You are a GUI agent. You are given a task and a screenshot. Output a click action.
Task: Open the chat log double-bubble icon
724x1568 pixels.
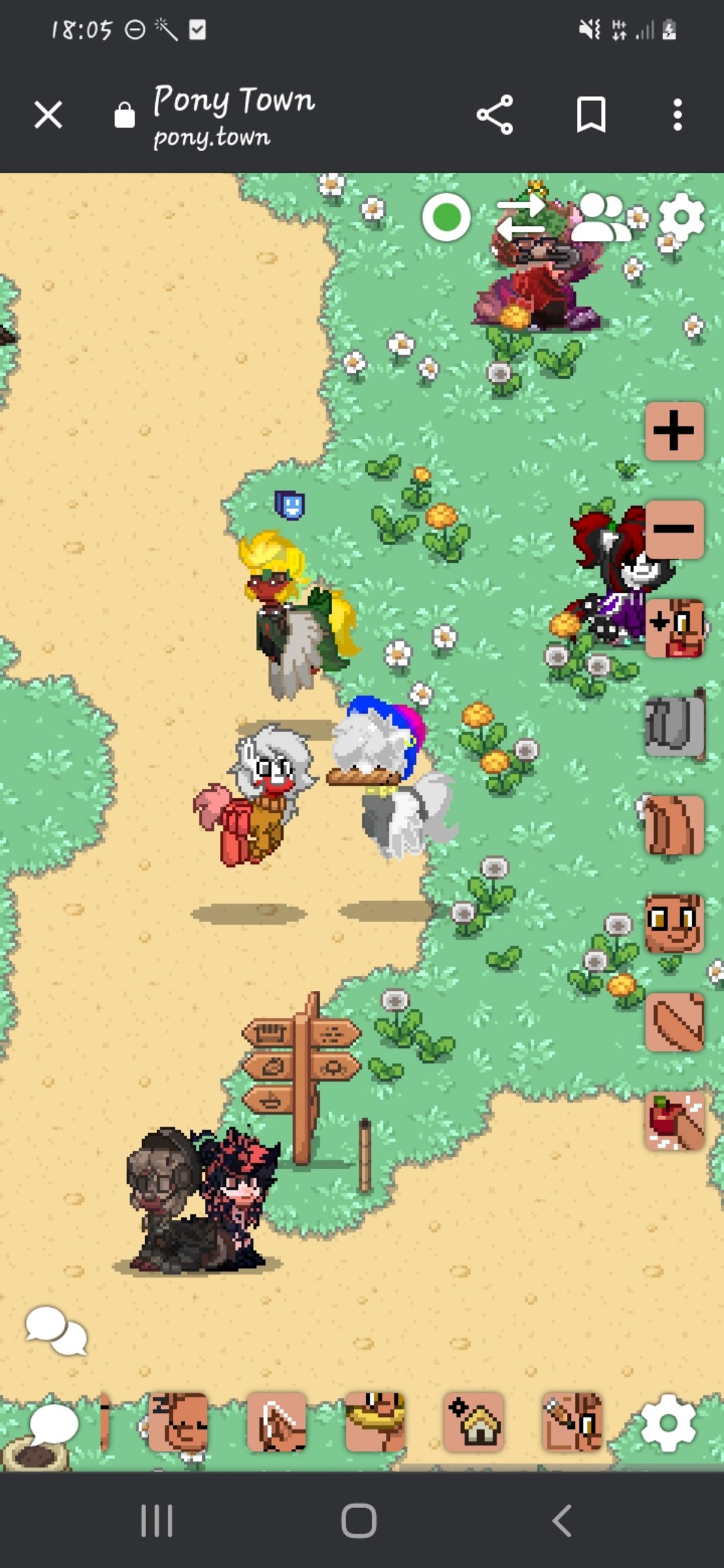pos(57,1330)
